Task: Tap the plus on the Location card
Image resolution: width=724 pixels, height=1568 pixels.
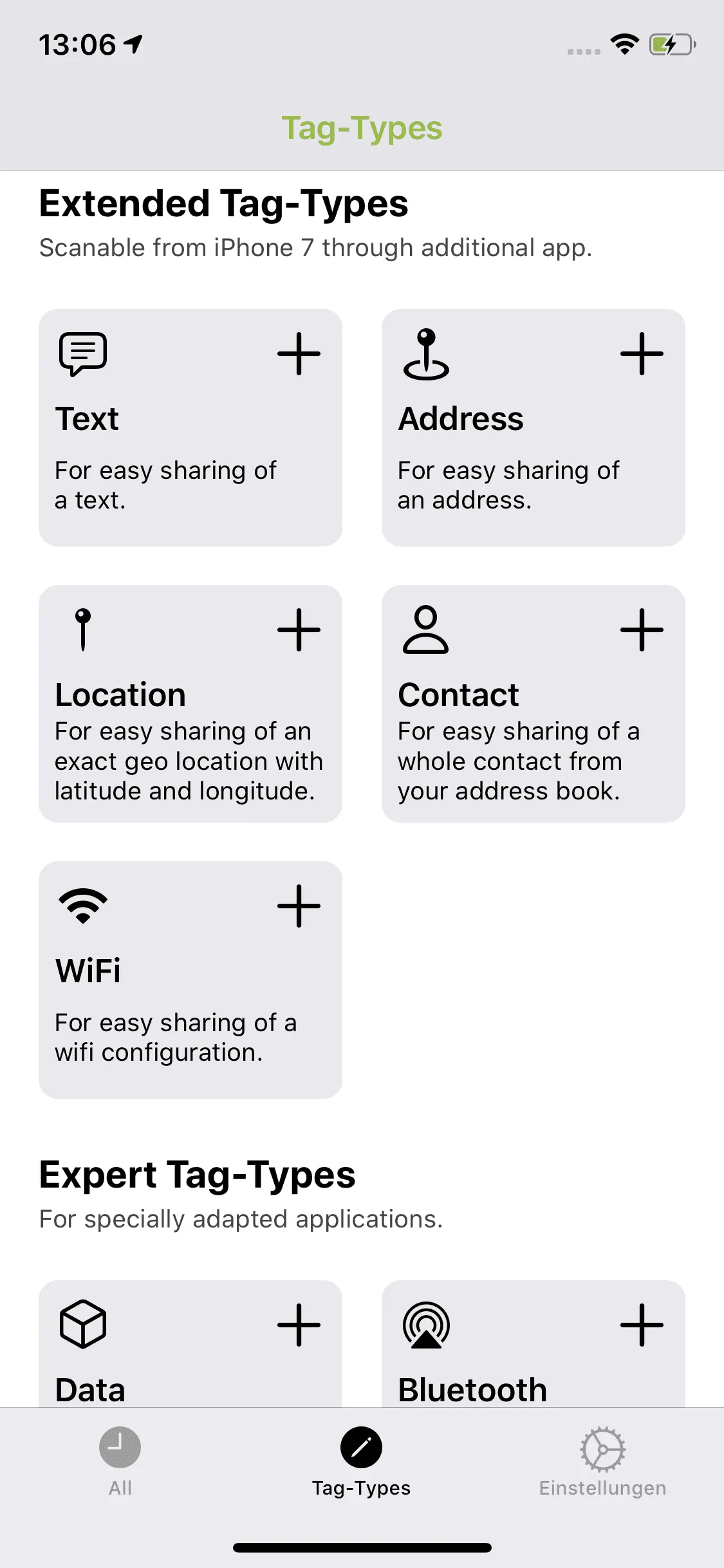Action: pyautogui.click(x=299, y=630)
